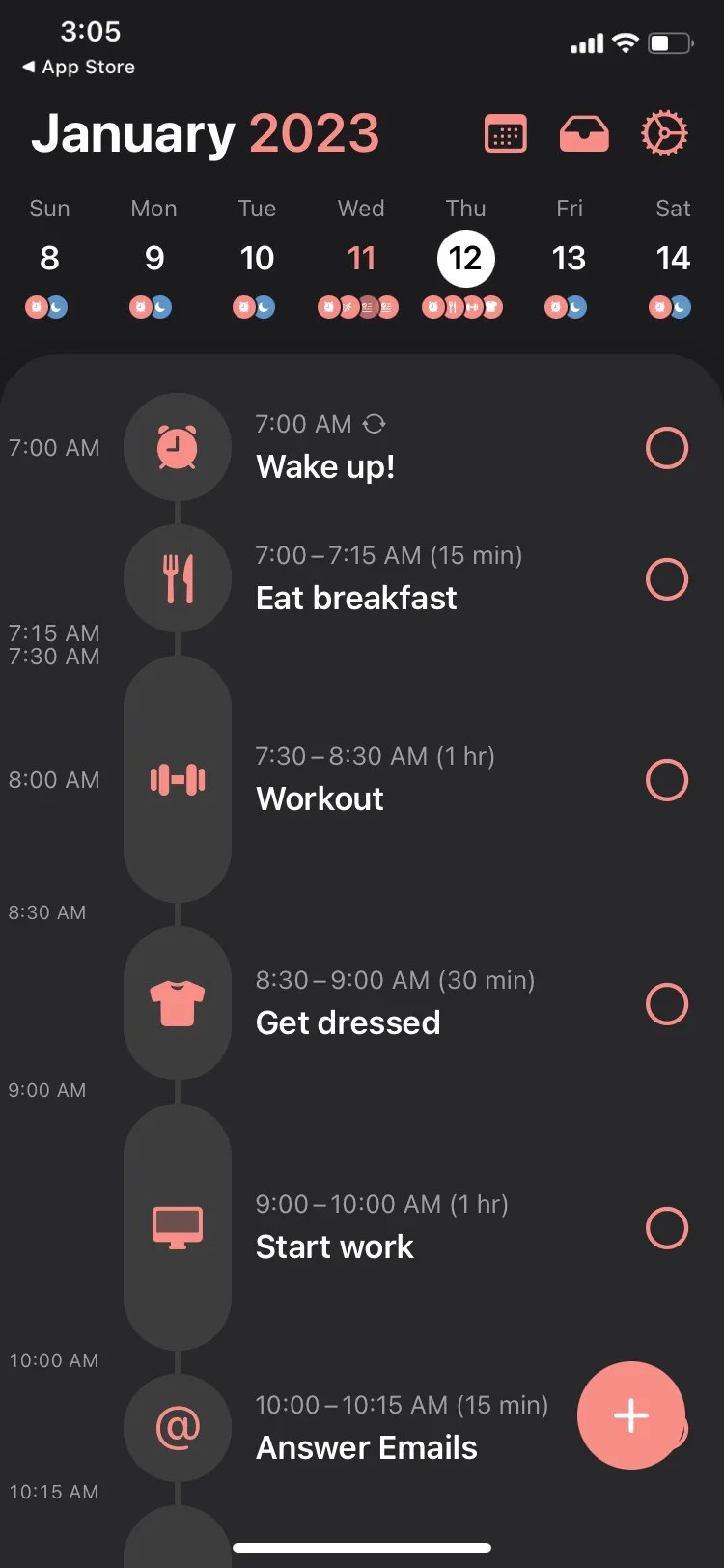The width and height of the screenshot is (724, 1568).
Task: Tap the dumbbell icon for the Workout task
Action: 178,780
